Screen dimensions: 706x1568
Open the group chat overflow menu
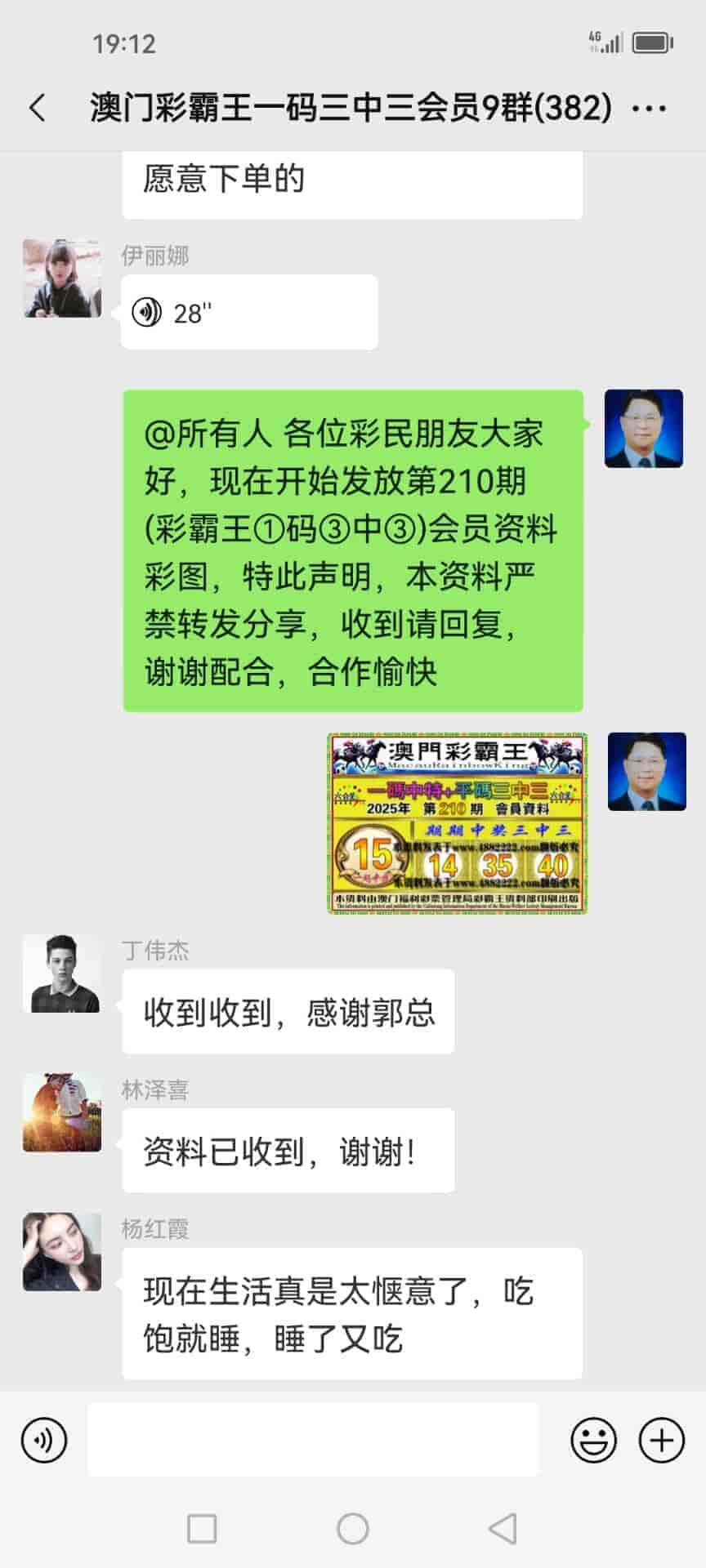pyautogui.click(x=650, y=108)
